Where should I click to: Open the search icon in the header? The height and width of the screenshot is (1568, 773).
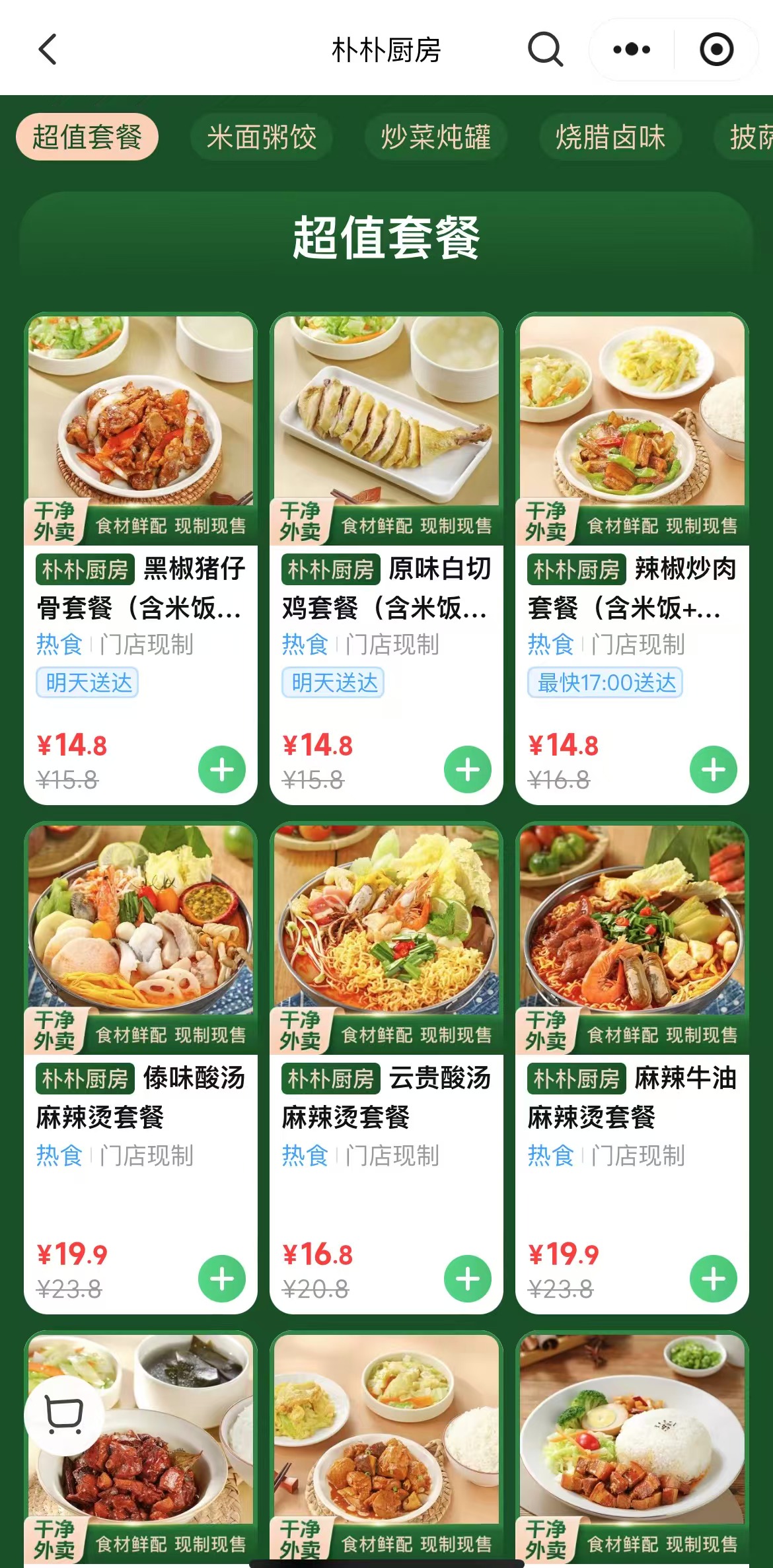coord(545,50)
